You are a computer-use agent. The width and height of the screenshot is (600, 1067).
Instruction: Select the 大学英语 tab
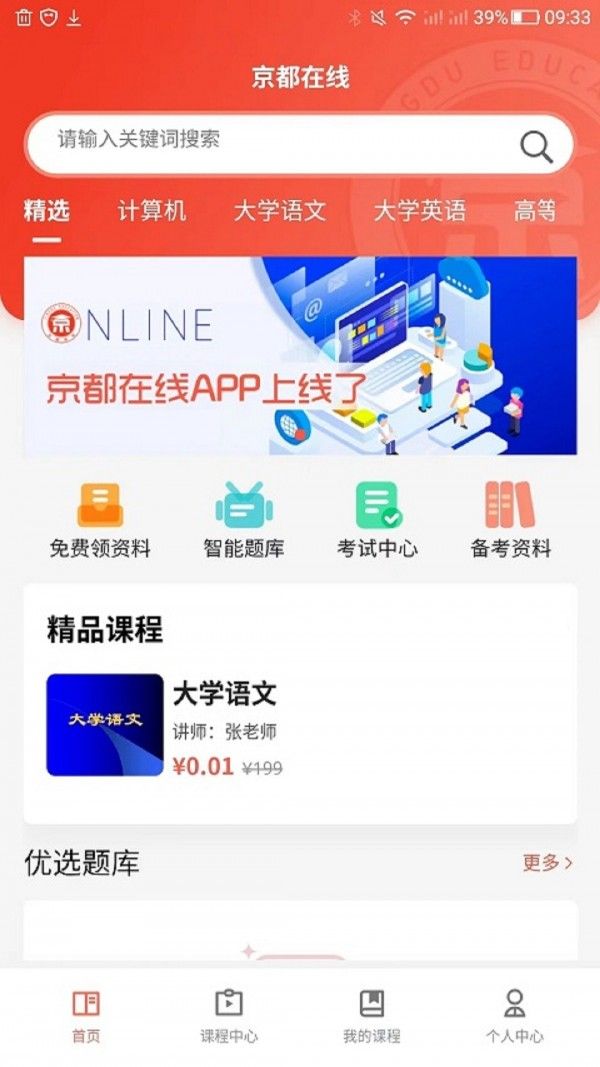[x=419, y=211]
